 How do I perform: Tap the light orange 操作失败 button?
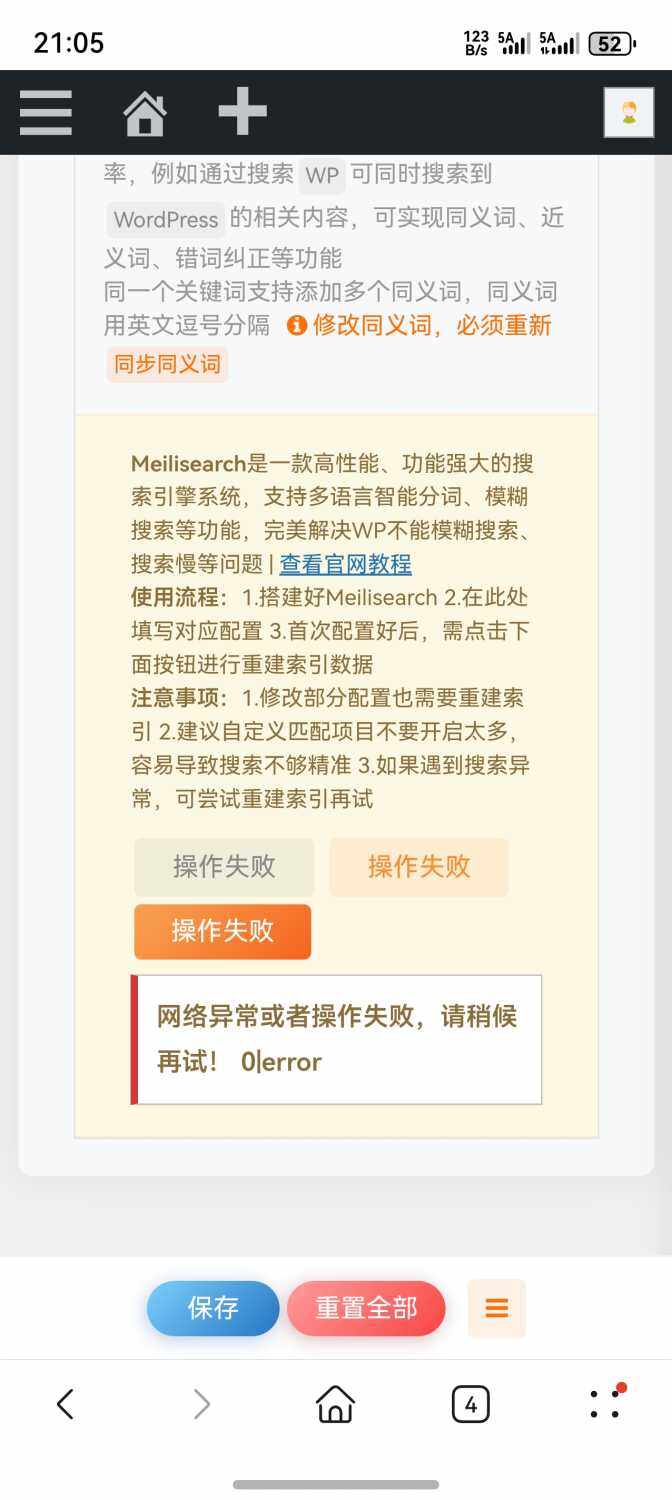[419, 867]
